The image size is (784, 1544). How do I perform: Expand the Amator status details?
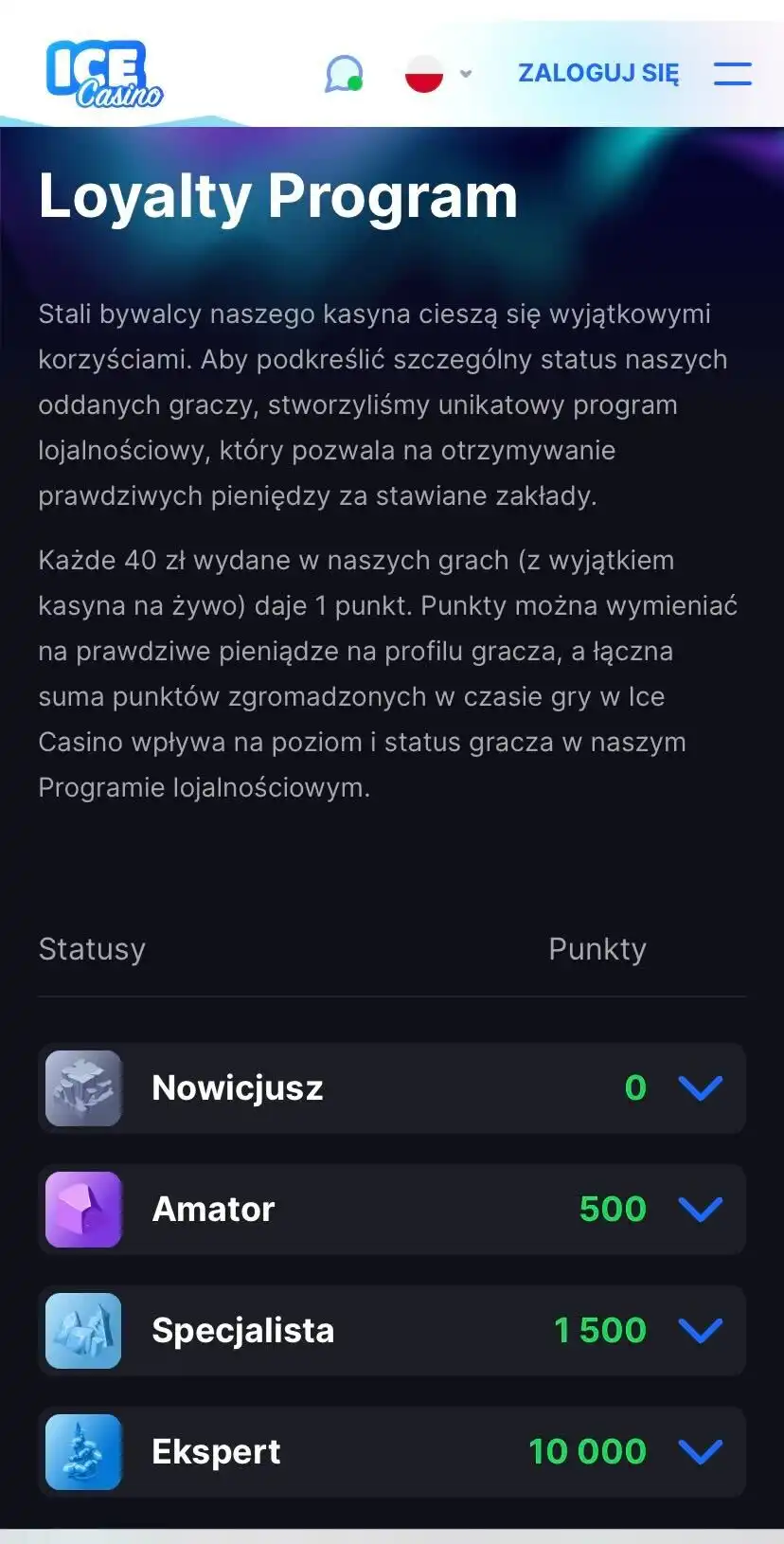[701, 1210]
